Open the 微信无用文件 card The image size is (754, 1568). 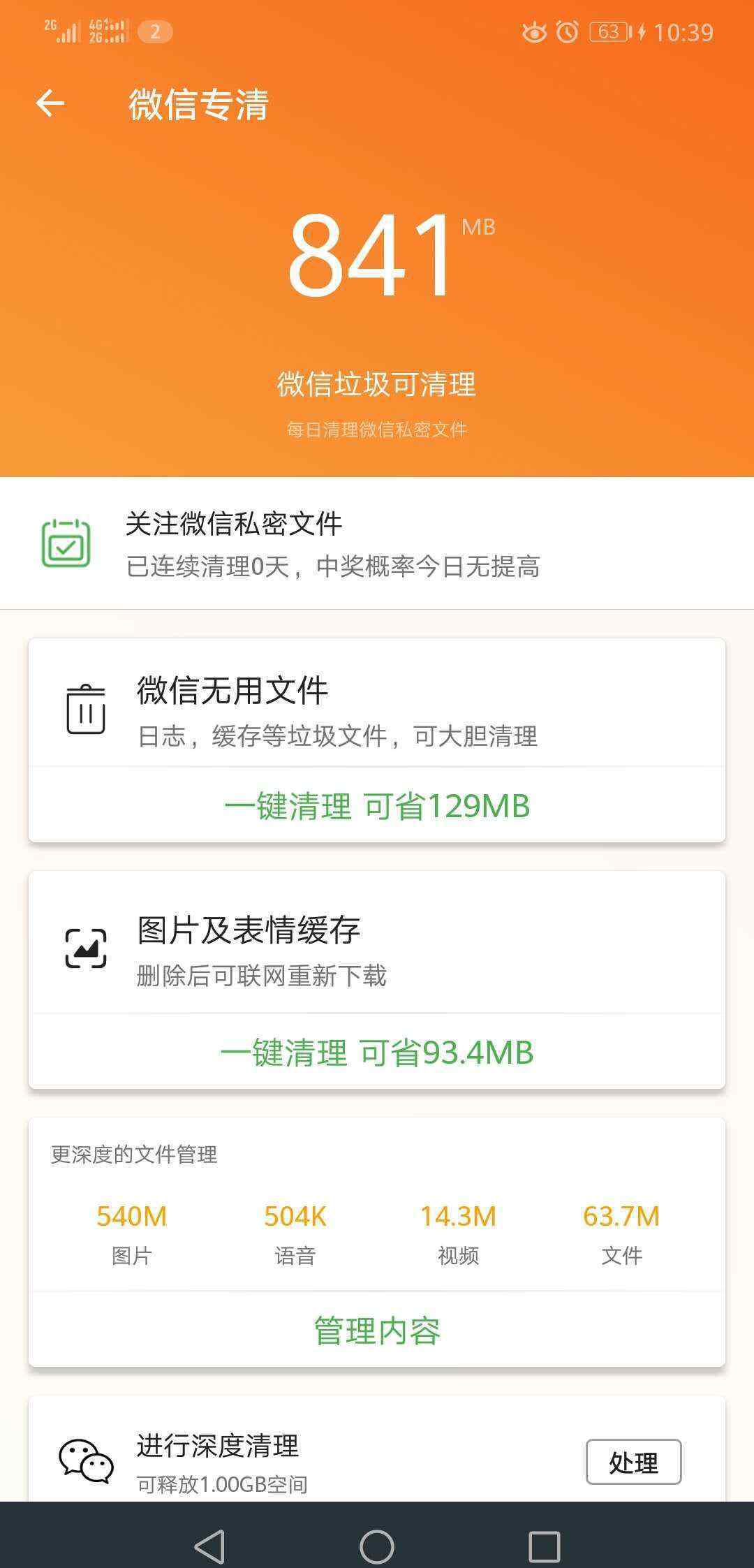377,703
